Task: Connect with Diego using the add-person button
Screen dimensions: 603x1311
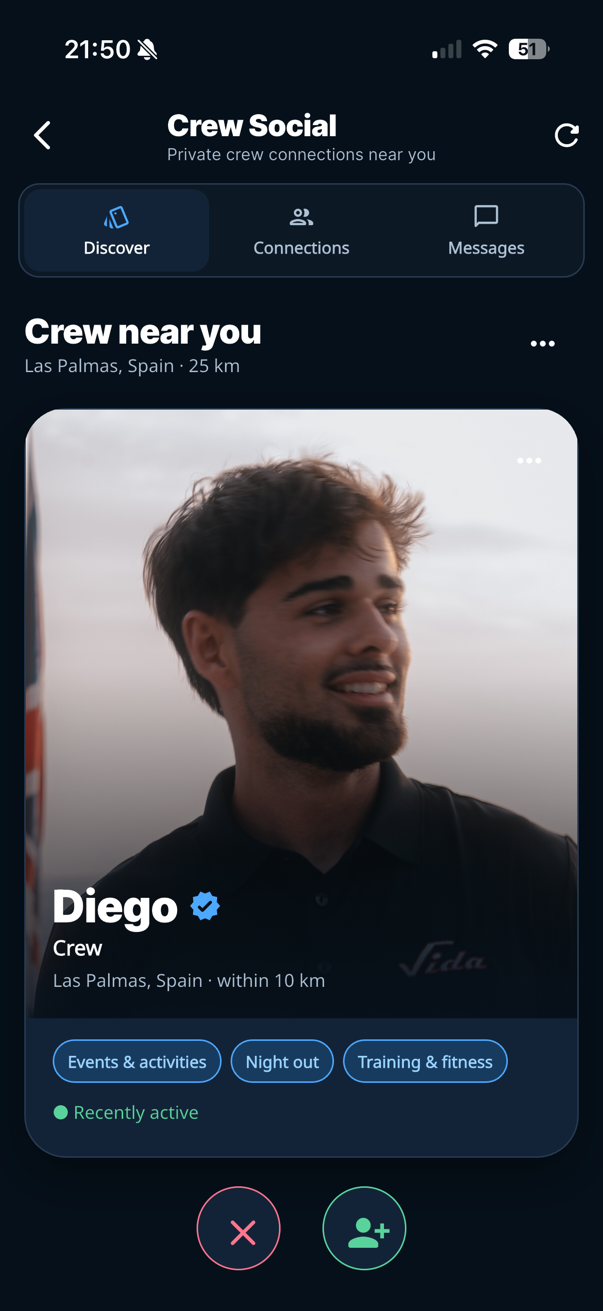Action: tap(364, 1229)
